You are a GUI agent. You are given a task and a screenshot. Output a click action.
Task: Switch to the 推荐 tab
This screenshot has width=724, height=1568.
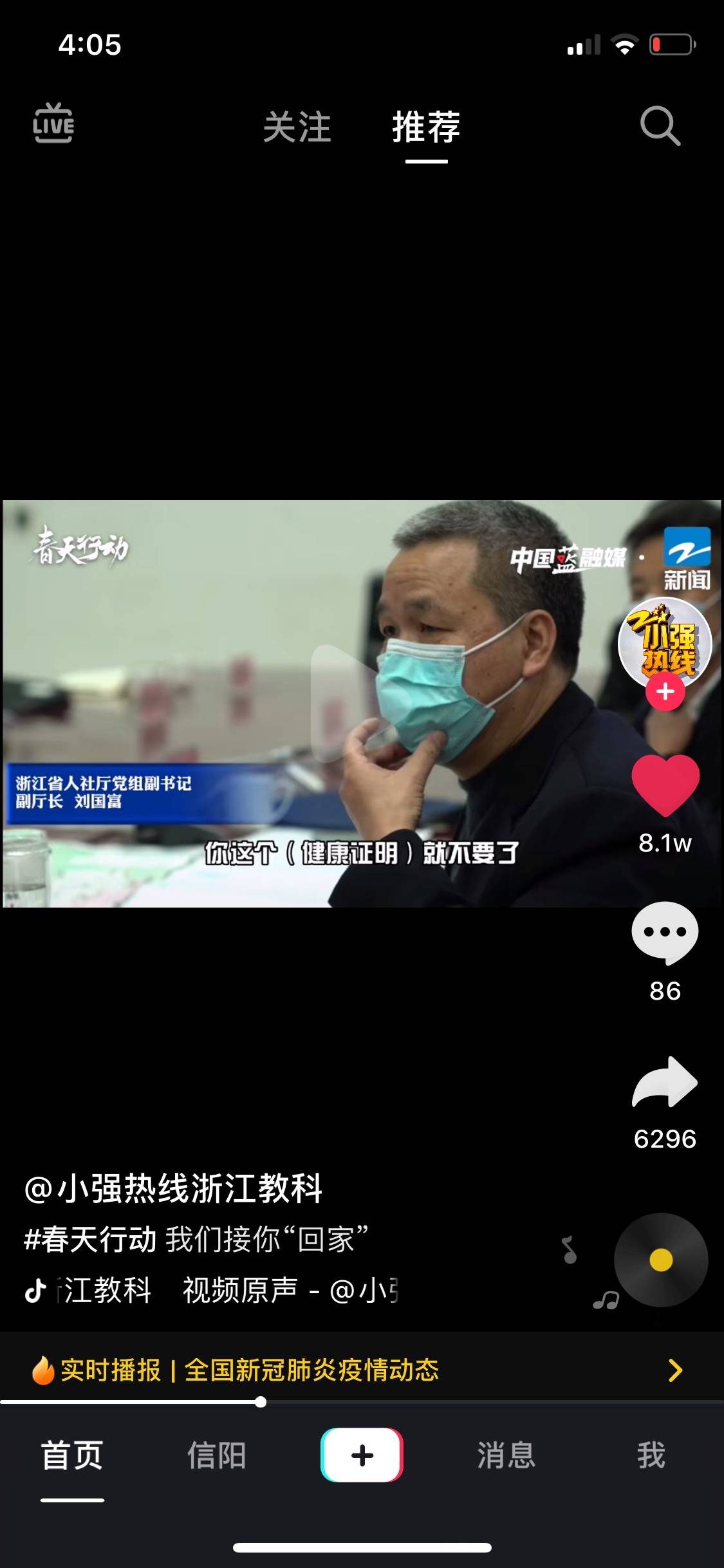tap(426, 127)
